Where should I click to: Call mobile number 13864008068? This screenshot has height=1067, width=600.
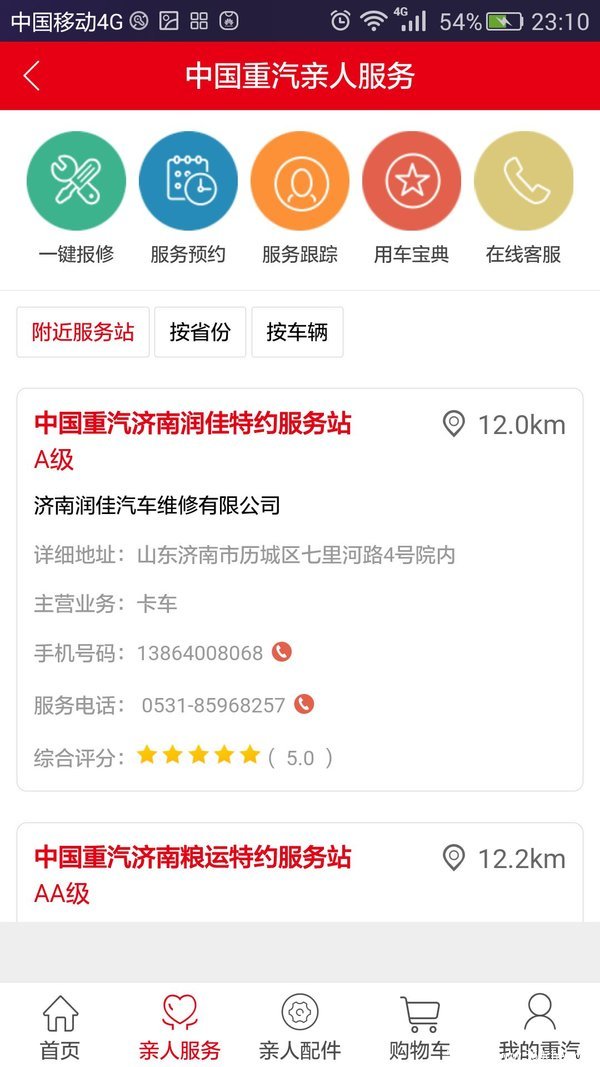(x=282, y=652)
